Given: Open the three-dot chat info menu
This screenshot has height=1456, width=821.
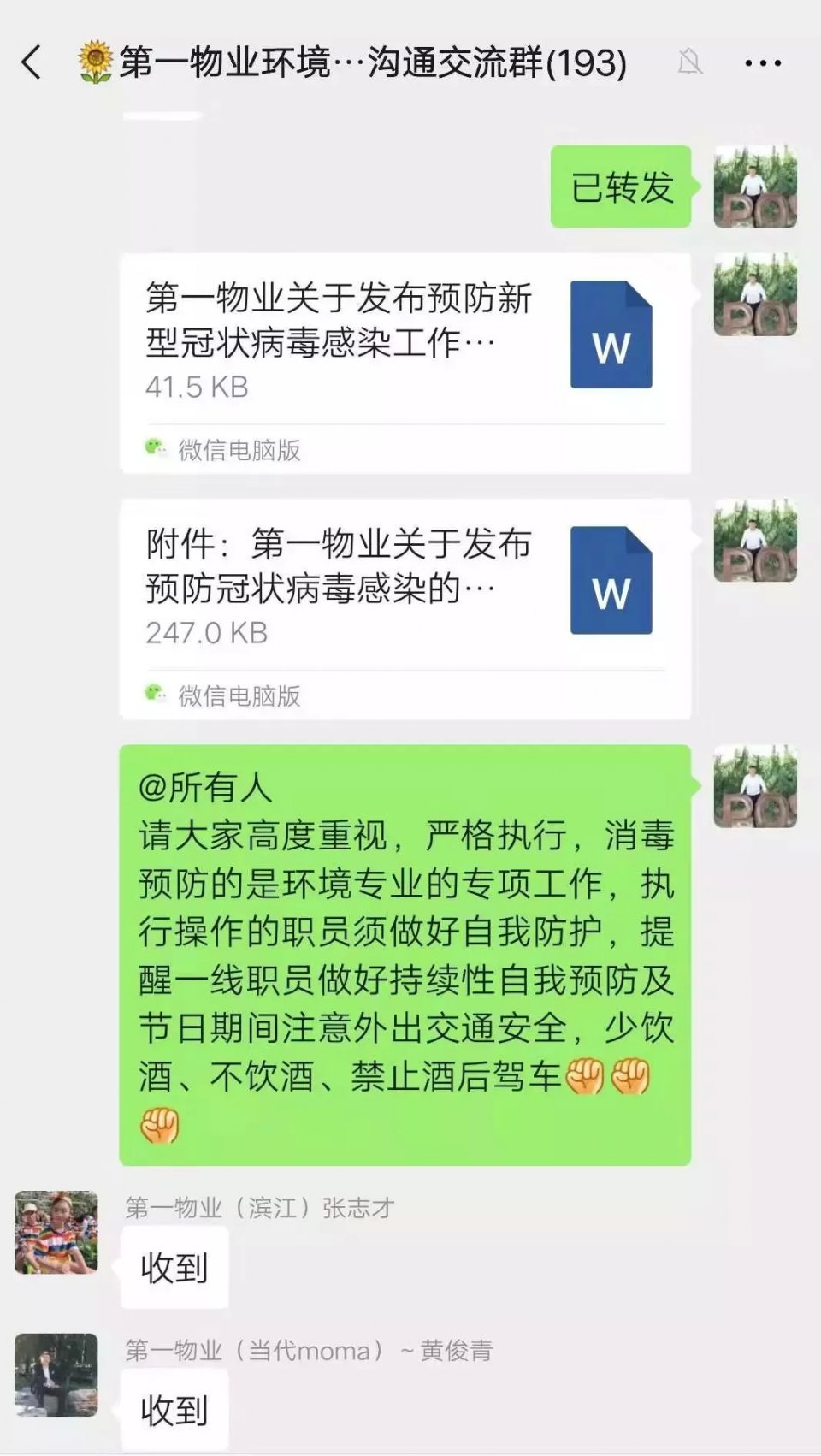Looking at the screenshot, I should (762, 63).
